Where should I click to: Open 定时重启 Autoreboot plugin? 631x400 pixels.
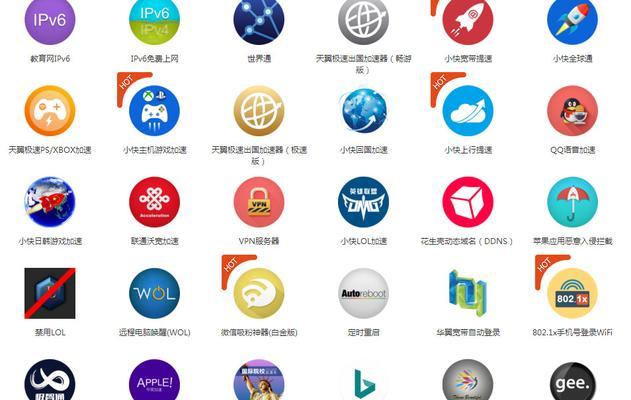pos(363,292)
